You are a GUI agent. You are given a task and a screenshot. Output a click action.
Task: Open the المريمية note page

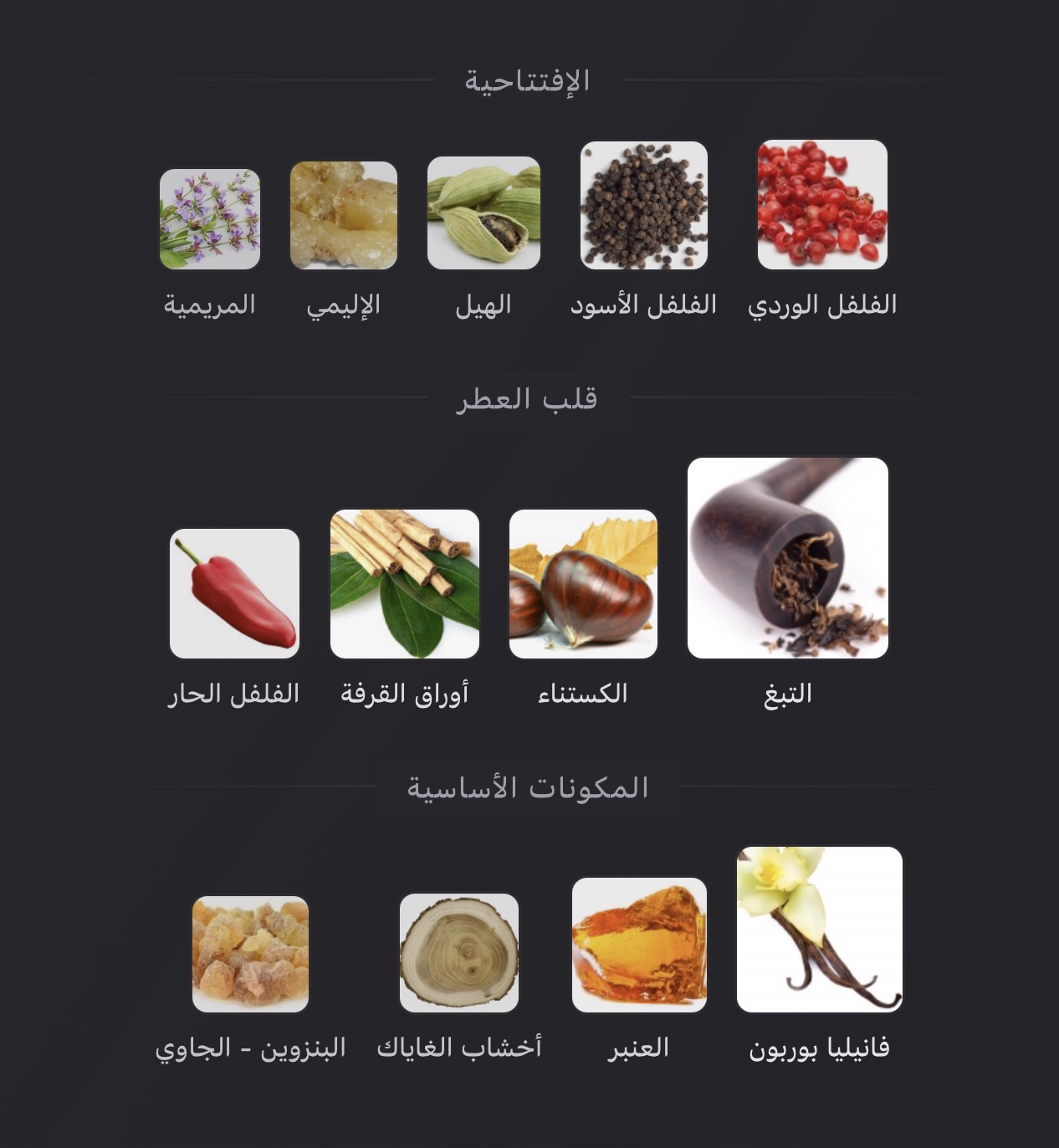(x=210, y=219)
